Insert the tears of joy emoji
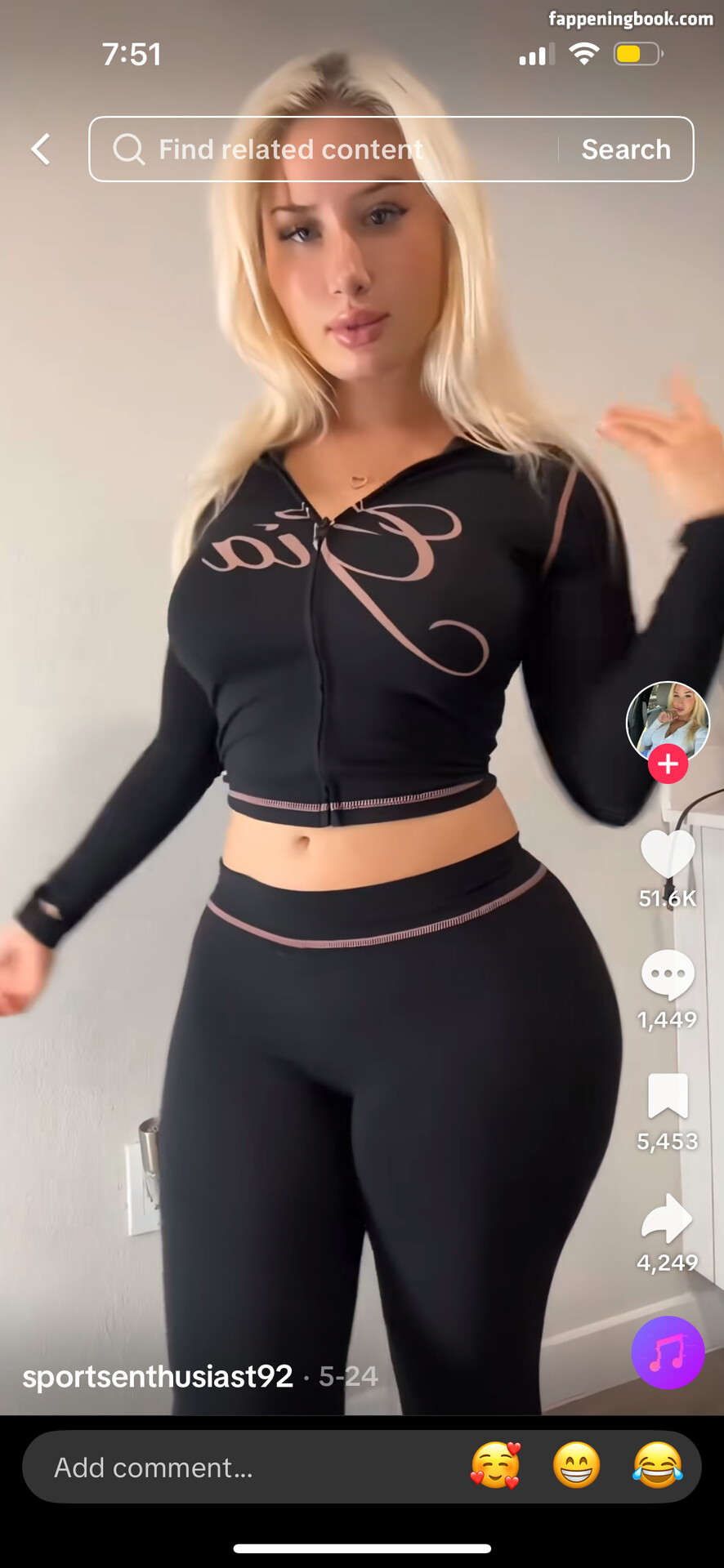This screenshot has height=1568, width=724. (657, 1466)
